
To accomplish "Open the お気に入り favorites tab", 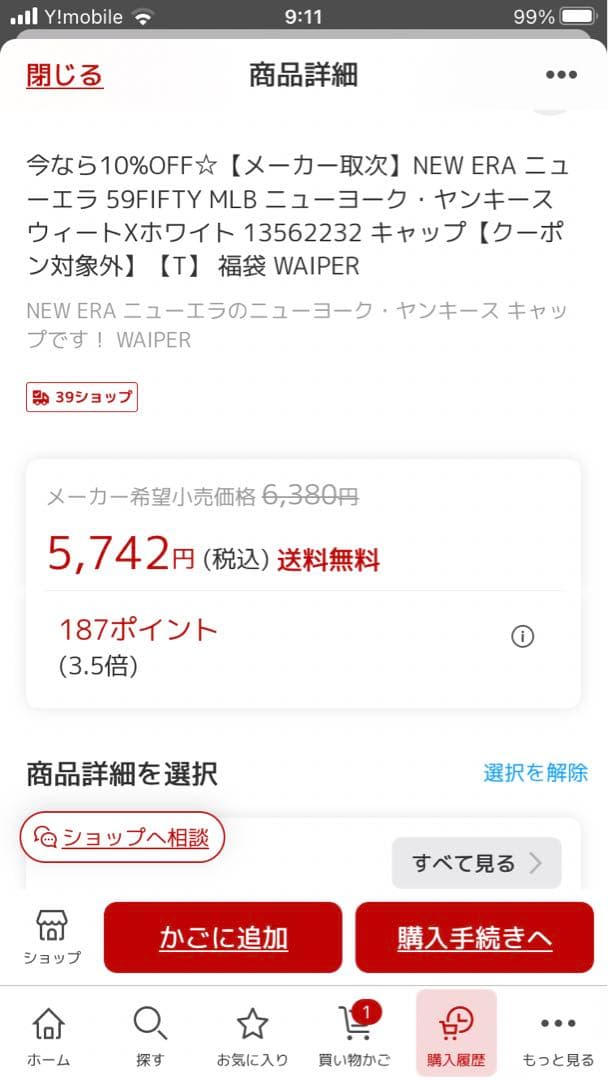I will click(x=252, y=1034).
